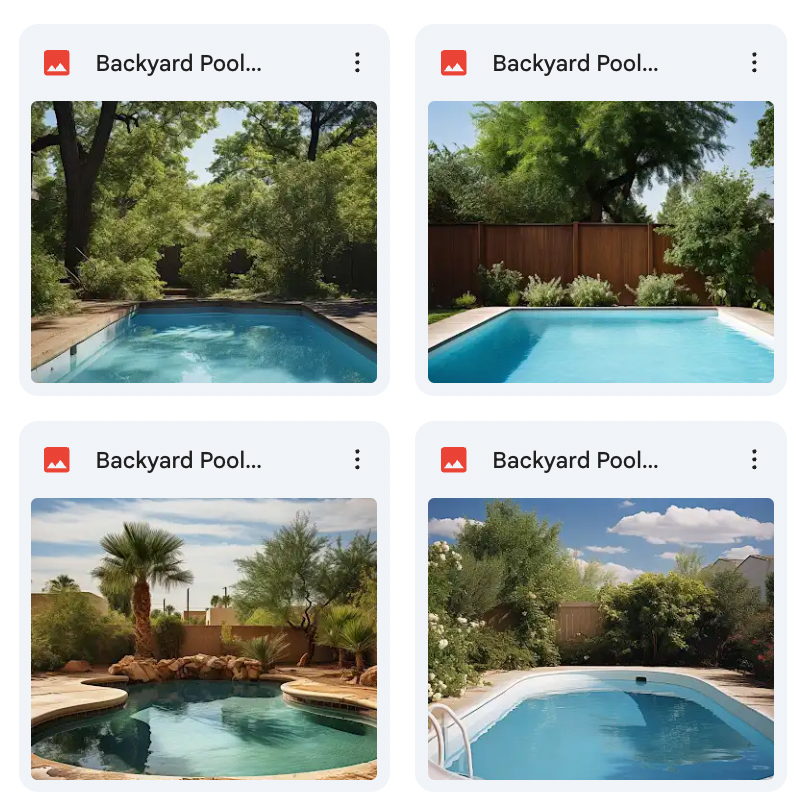The width and height of the screenshot is (796, 802).
Task: Open more options for the wooden fence pool file
Action: tap(754, 63)
